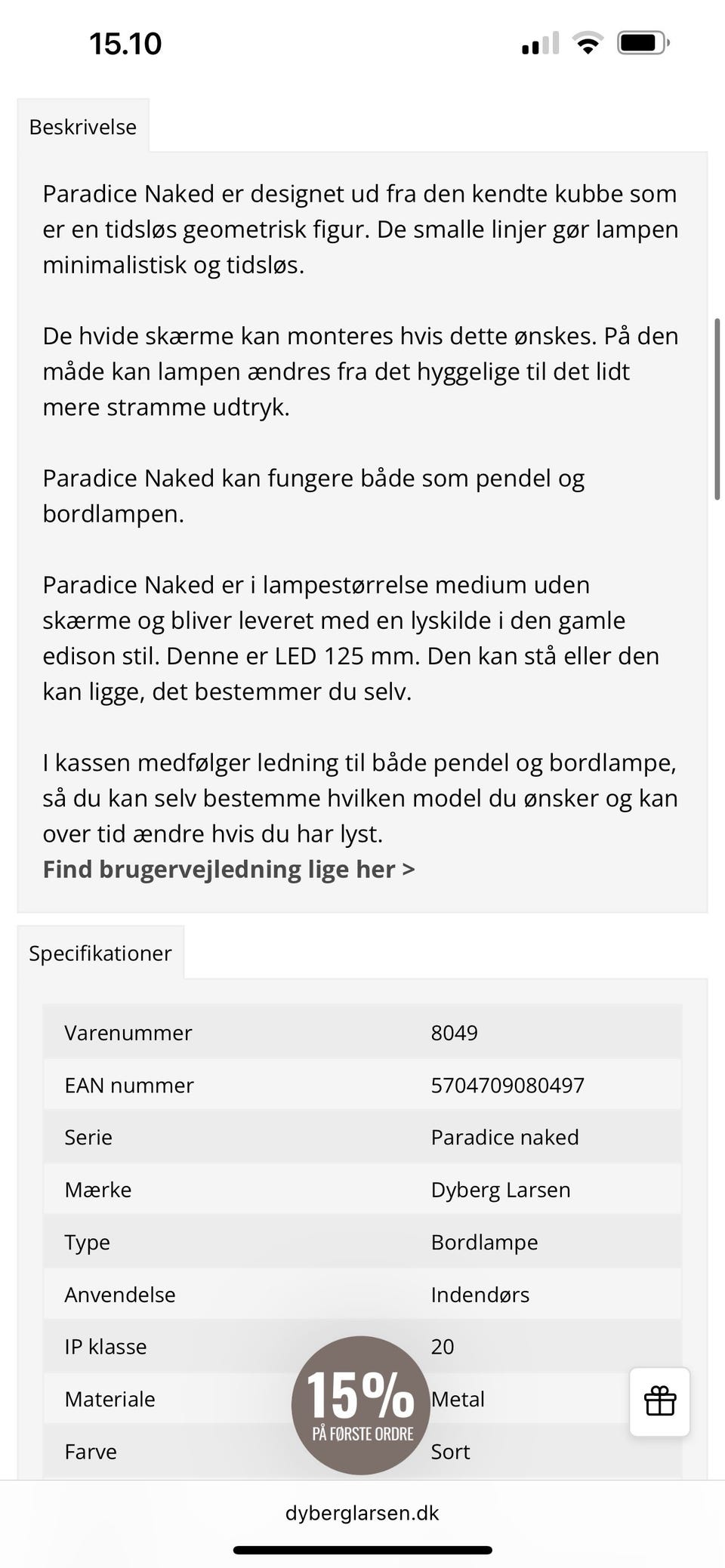This screenshot has width=725, height=1568.
Task: Tap the IP klasse value 20
Action: [x=443, y=1347]
